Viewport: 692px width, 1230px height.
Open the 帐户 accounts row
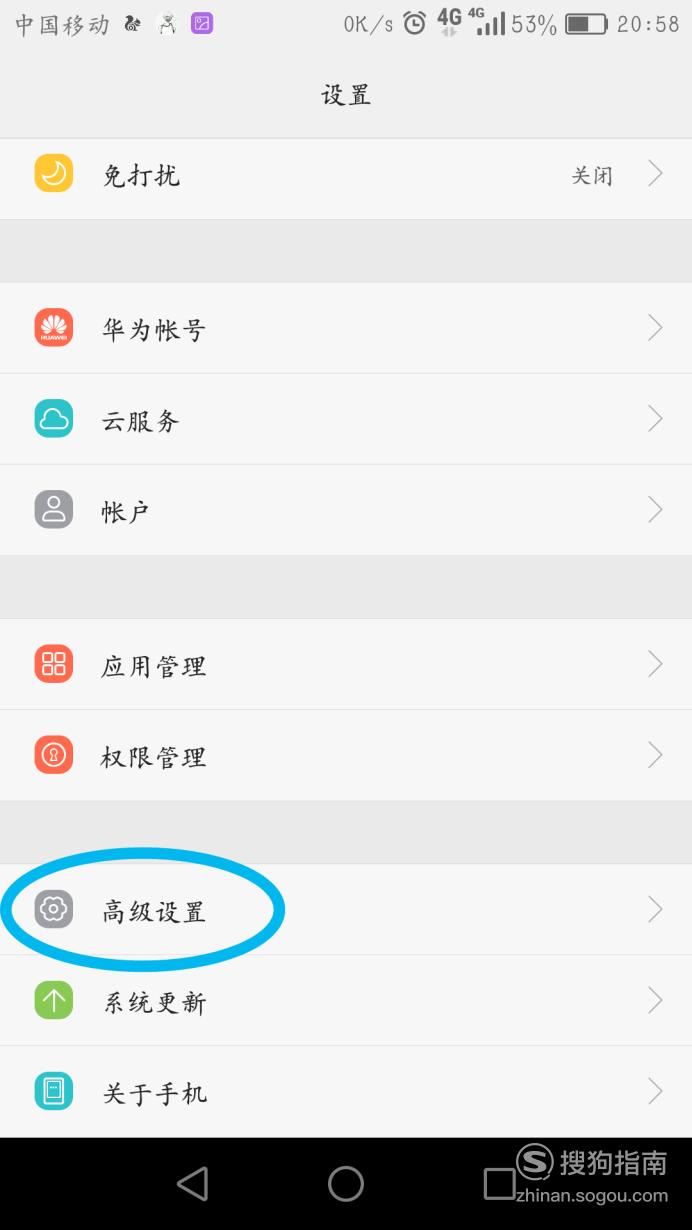[x=346, y=510]
